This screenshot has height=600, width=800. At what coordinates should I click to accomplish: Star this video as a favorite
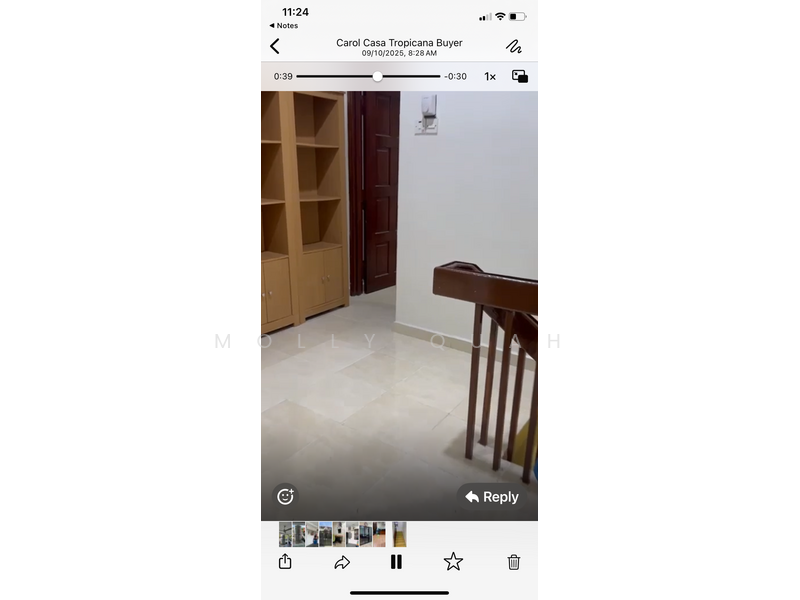[453, 562]
